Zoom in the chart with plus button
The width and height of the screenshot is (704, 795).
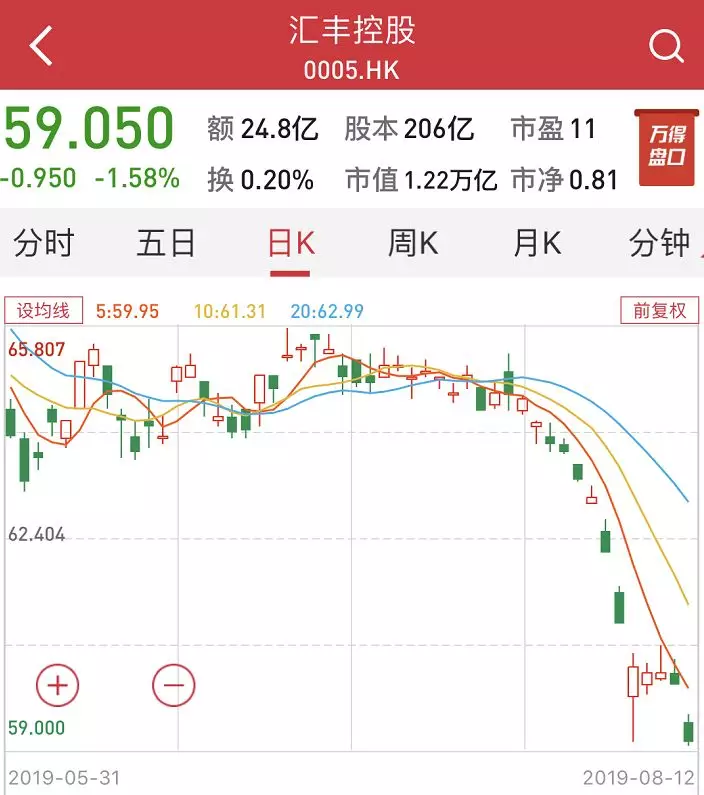(57, 685)
